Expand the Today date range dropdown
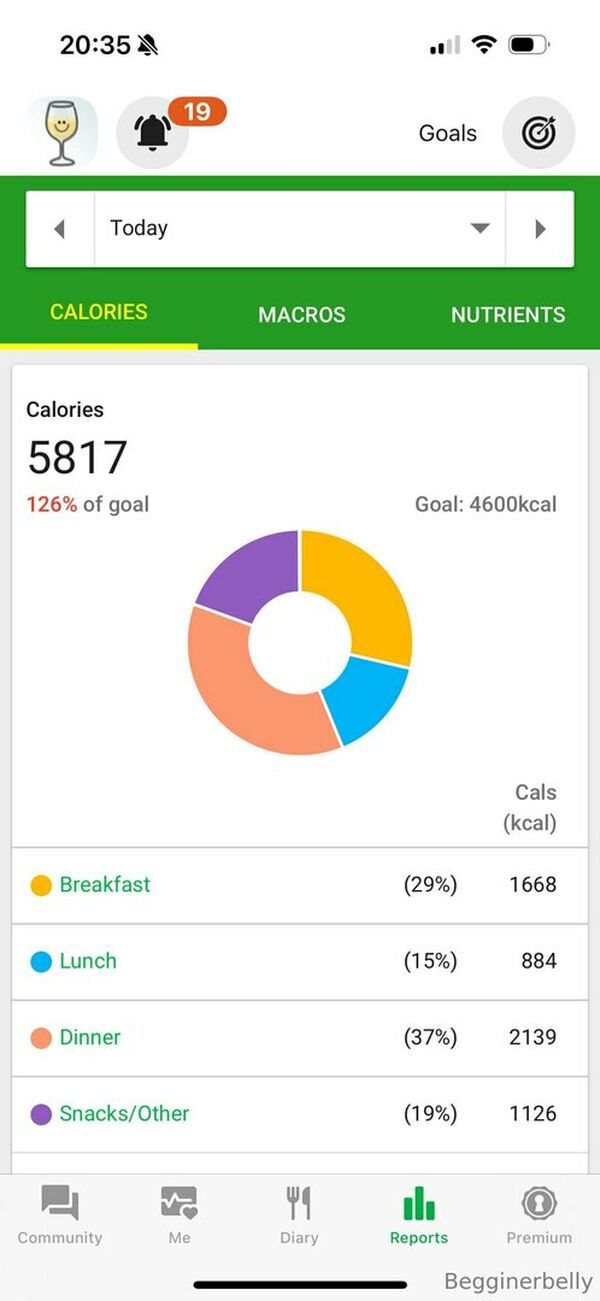This screenshot has width=600, height=1301. click(x=300, y=229)
